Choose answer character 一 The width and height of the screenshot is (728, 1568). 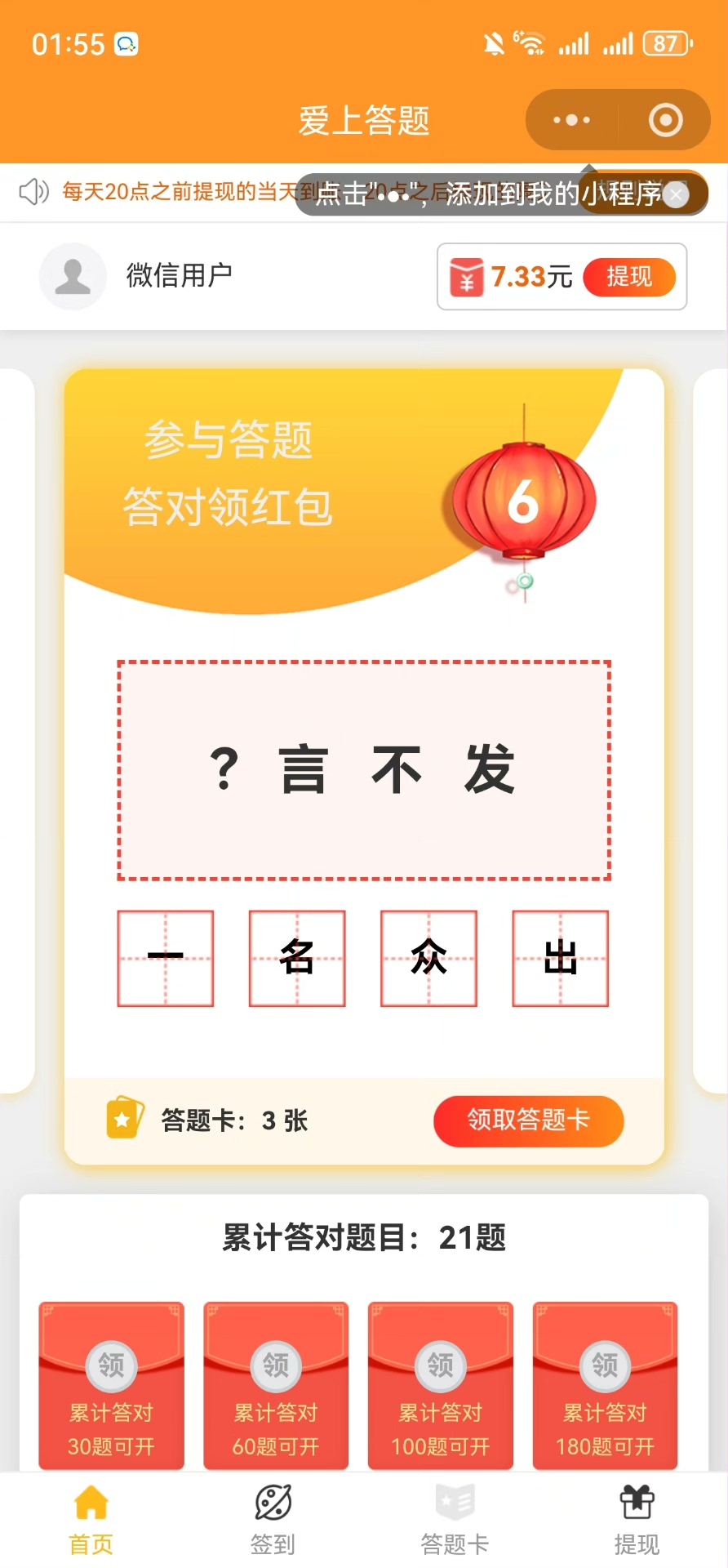[166, 958]
